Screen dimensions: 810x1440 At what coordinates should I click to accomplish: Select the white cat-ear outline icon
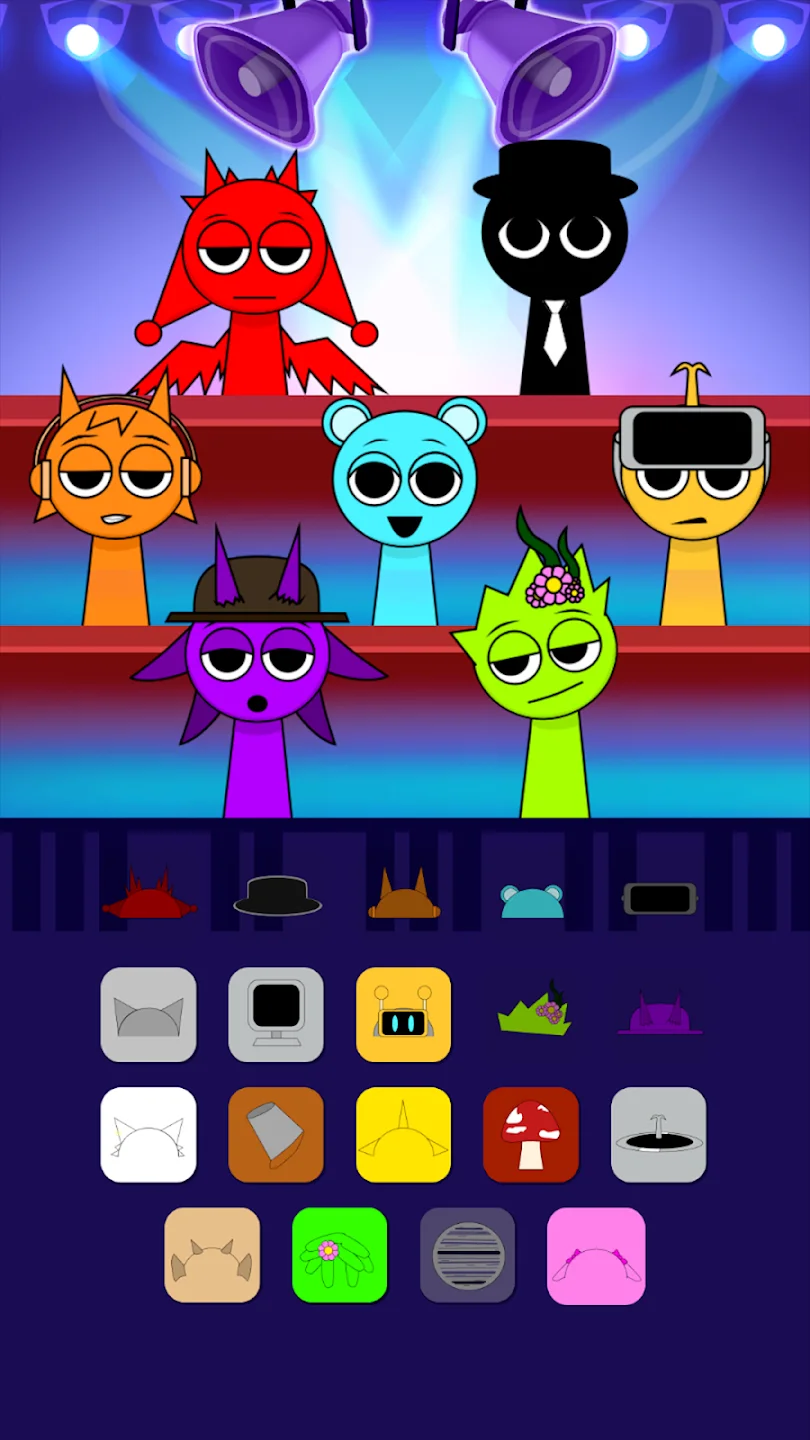[x=148, y=1134]
